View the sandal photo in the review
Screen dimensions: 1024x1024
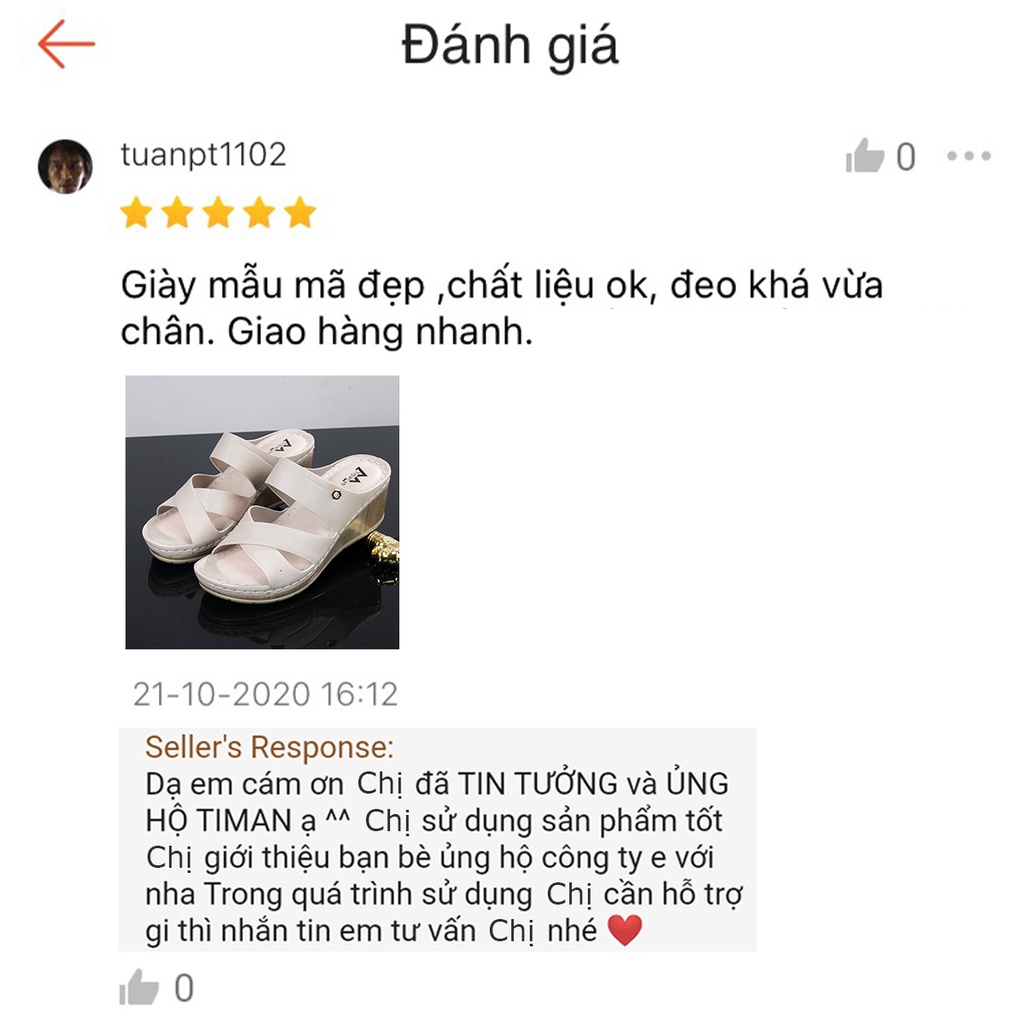tap(262, 512)
